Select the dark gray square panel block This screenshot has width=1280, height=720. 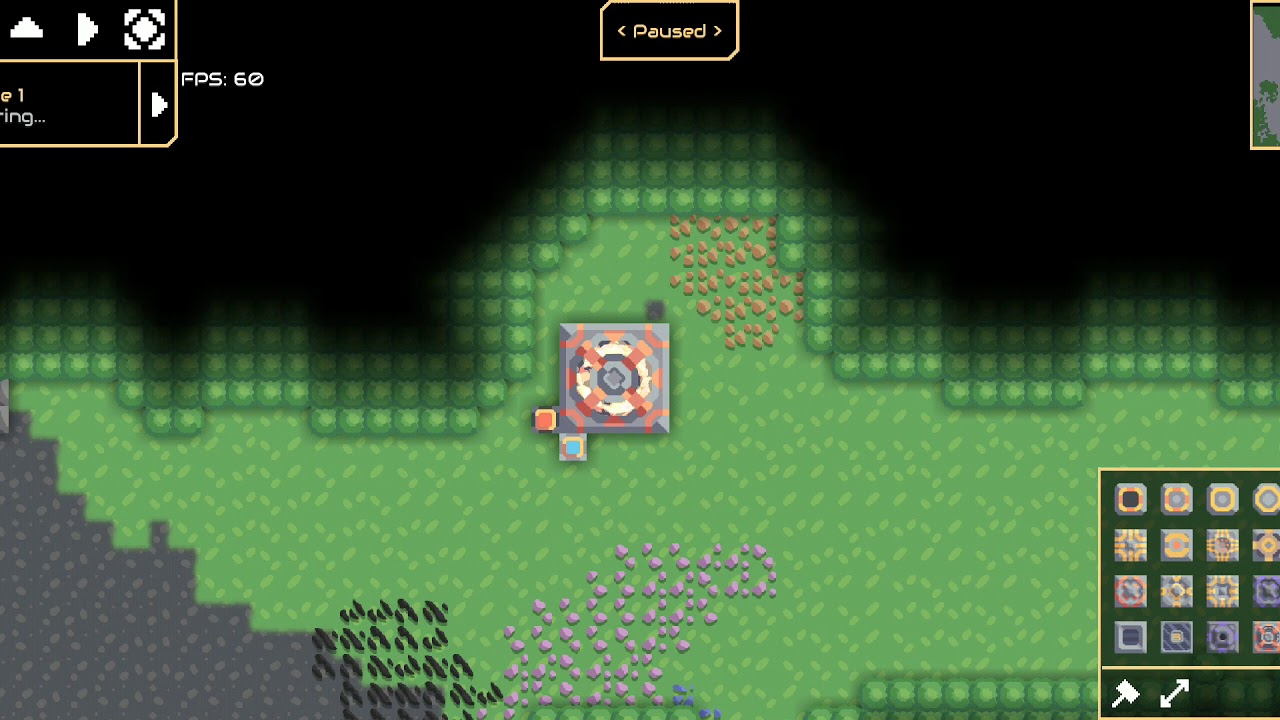point(1130,637)
